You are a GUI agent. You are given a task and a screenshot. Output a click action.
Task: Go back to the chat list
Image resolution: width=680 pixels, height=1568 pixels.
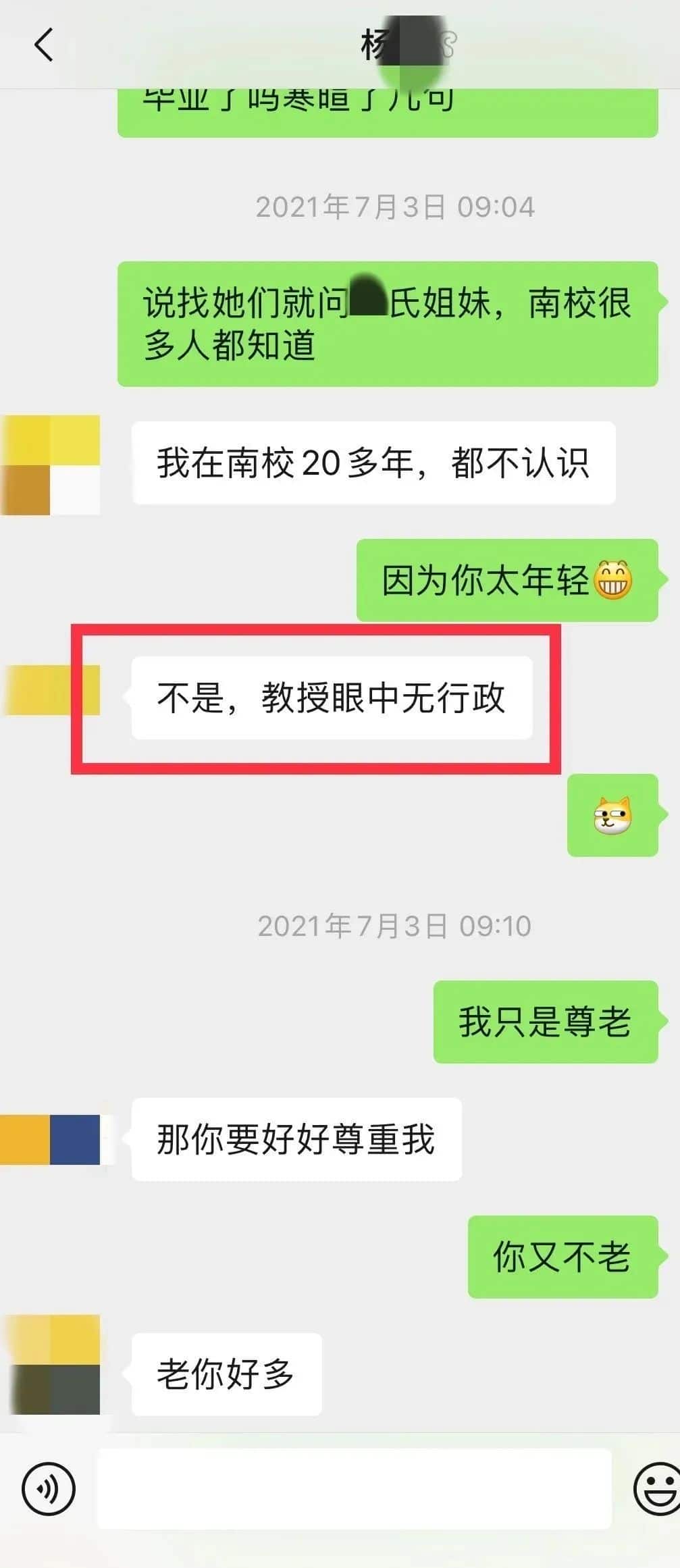pos(44,46)
